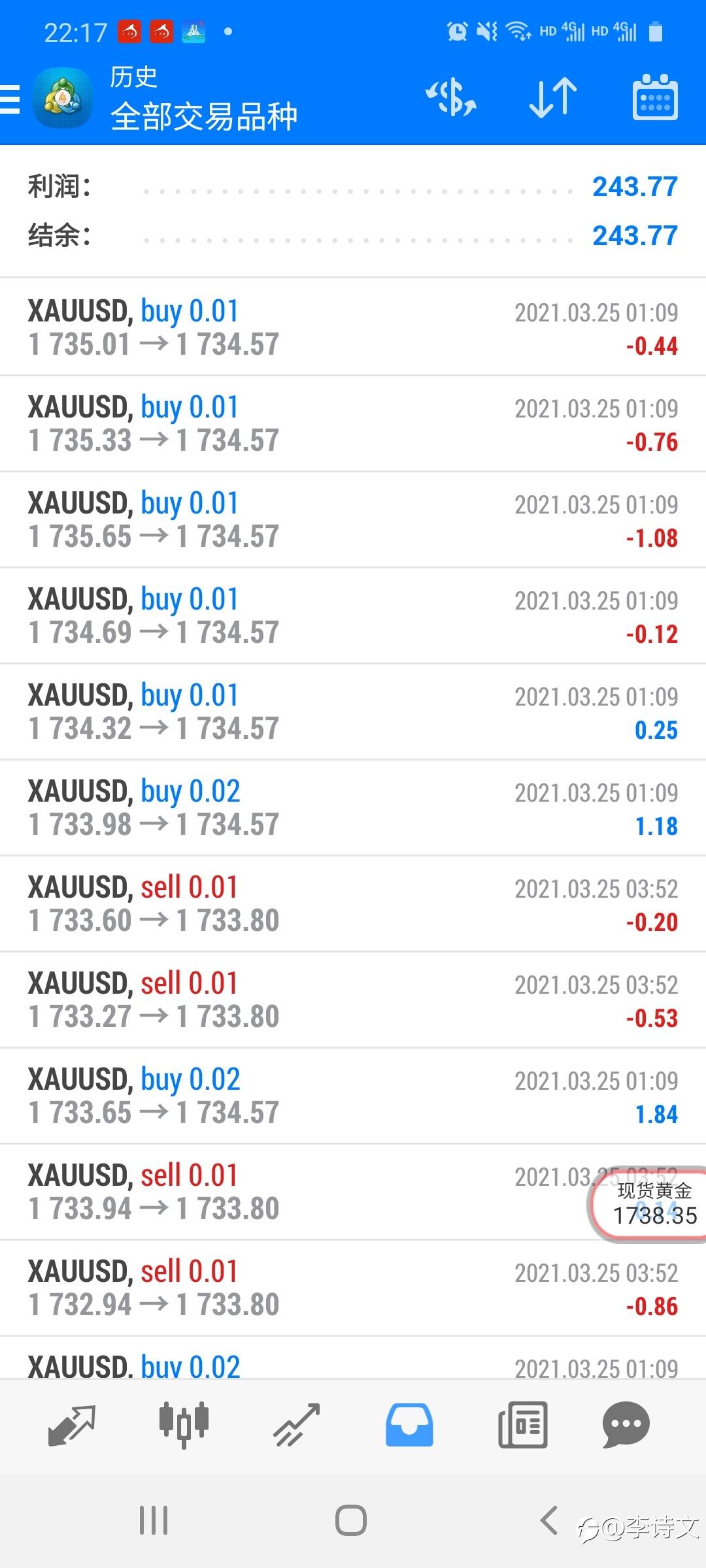Open sell trade entered at 1 732.94
706x1568 pixels.
(353, 1288)
